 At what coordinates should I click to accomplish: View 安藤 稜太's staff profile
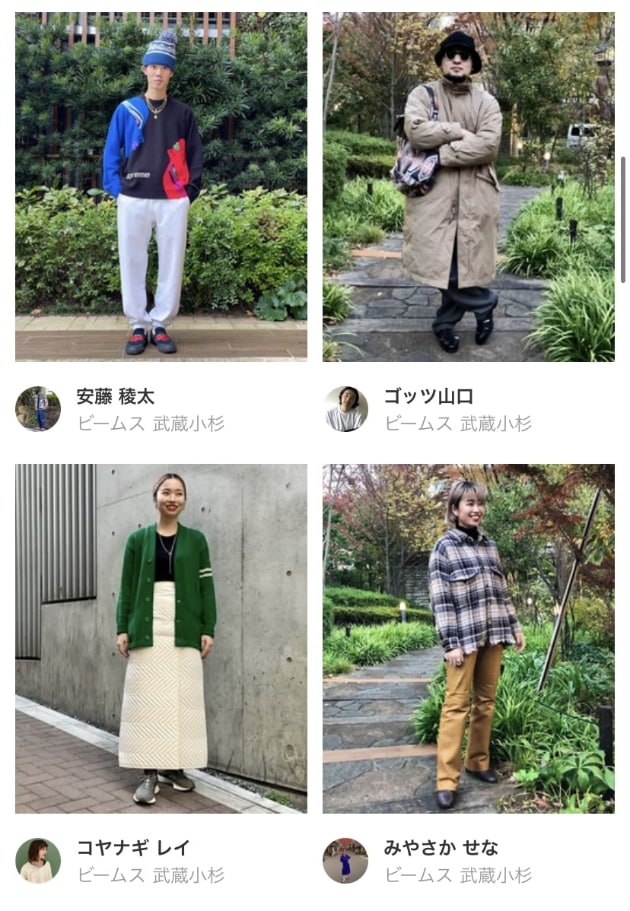tap(115, 397)
